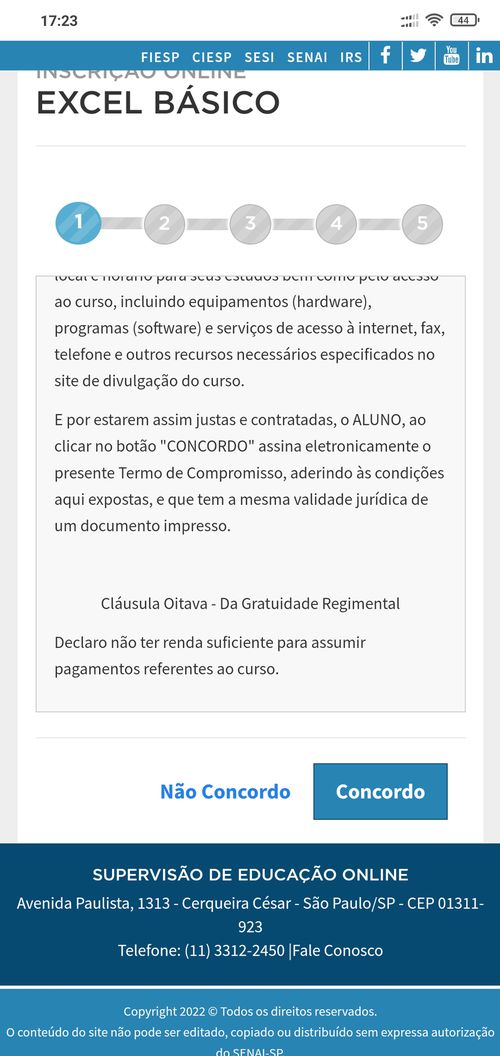500x1056 pixels.
Task: Open the SENAI link
Action: point(307,57)
